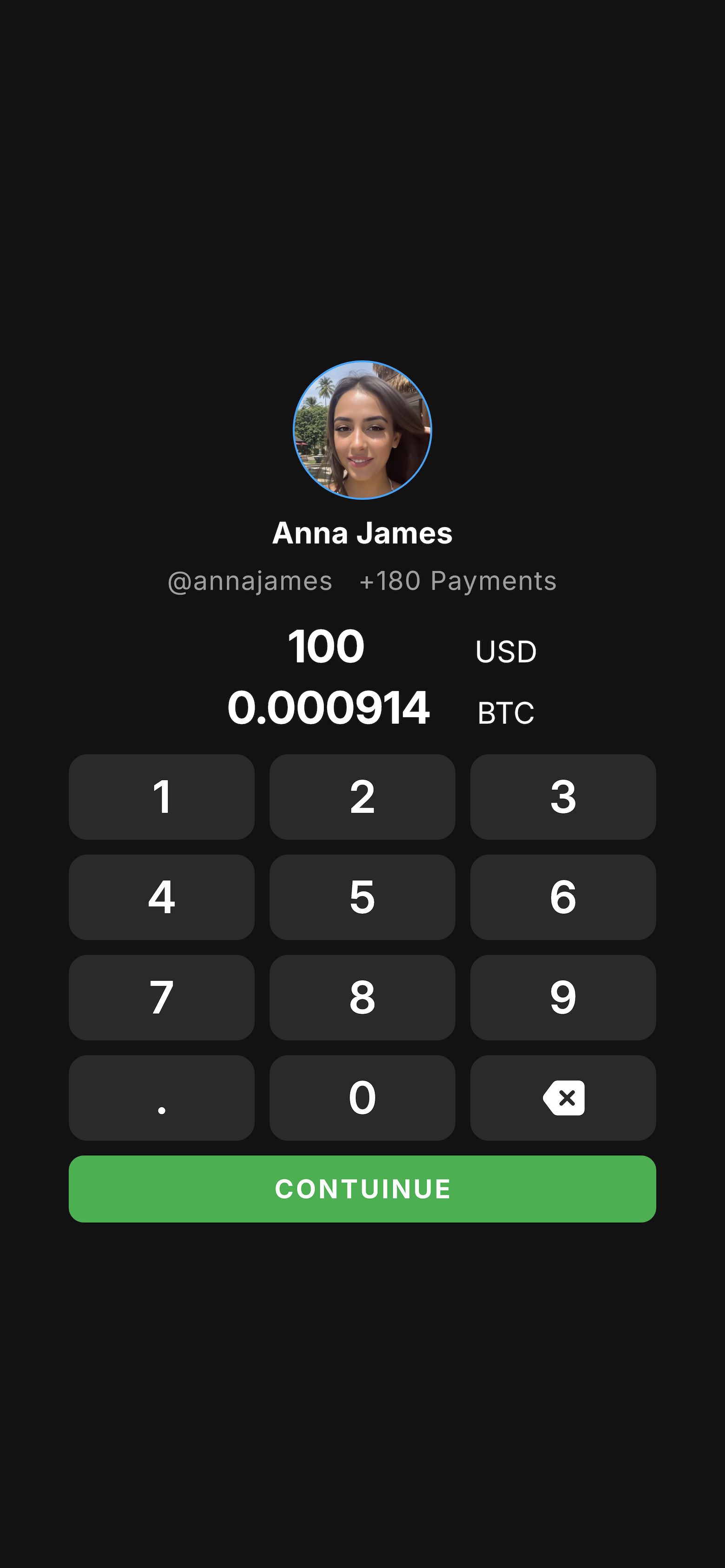Screen dimensions: 725x1568
Task: Enter digit 6 on the keypad
Action: 562,897
